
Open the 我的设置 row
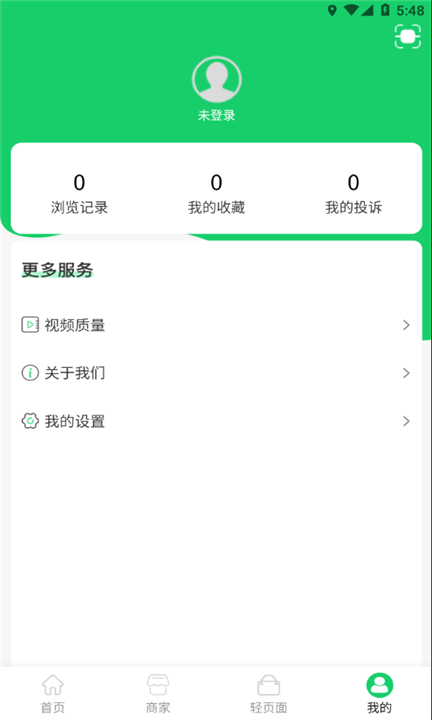click(216, 421)
